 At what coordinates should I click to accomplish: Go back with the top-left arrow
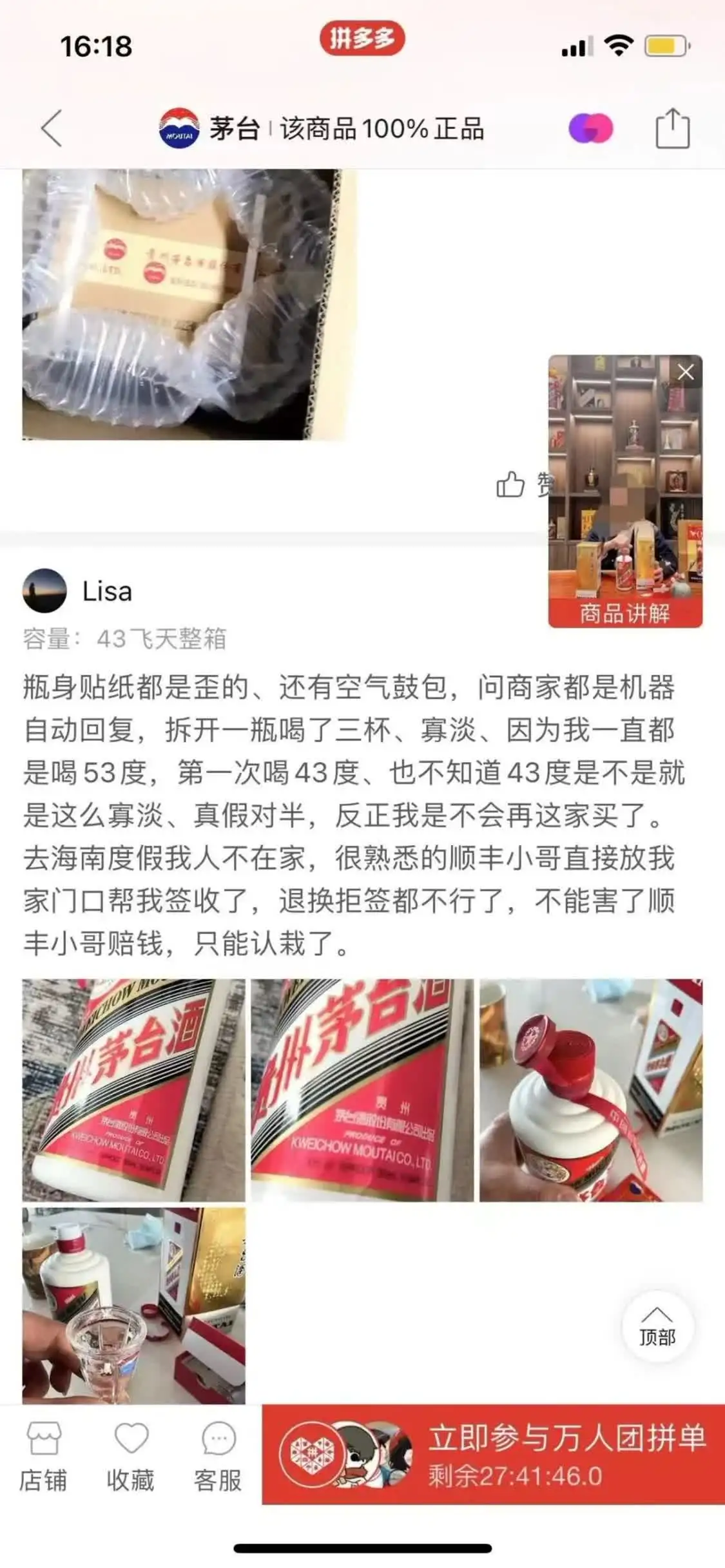click(52, 128)
